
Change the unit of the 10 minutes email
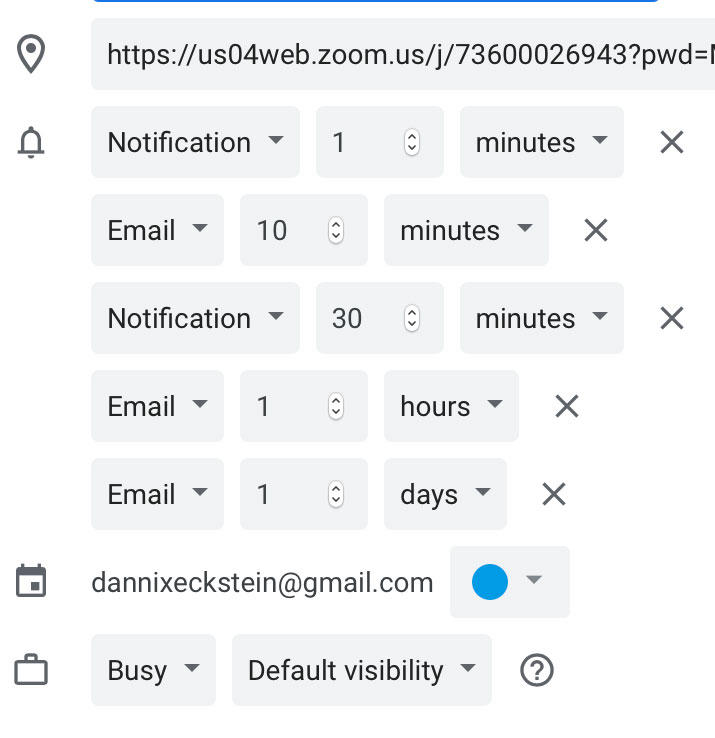[465, 230]
